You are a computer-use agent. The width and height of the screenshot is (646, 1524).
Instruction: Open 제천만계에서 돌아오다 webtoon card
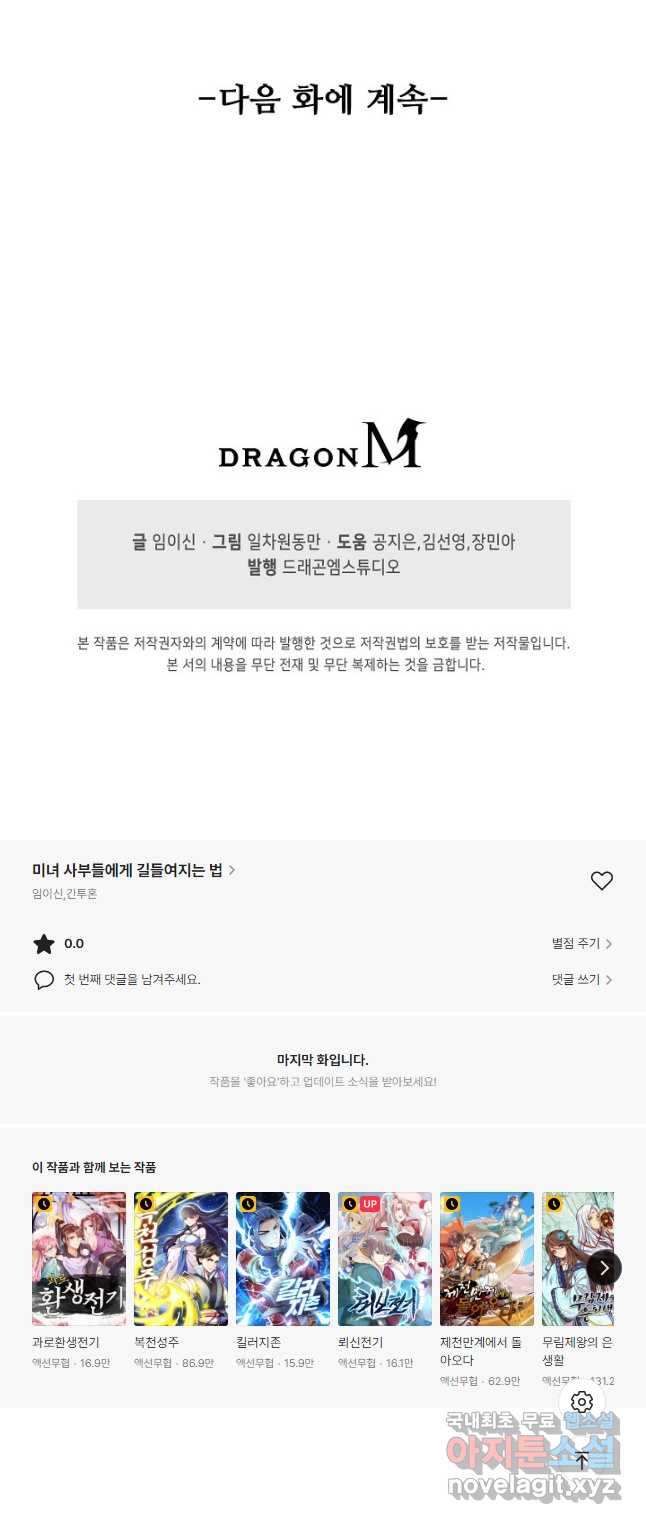(487, 1259)
